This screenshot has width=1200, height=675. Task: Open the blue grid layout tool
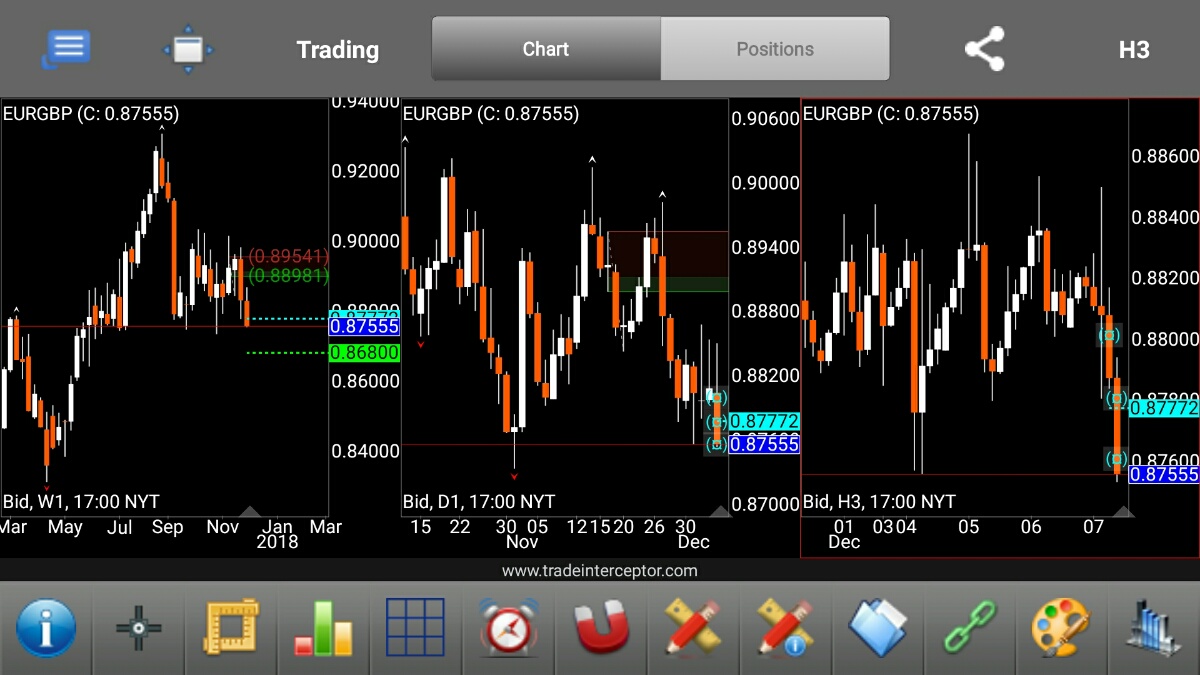click(x=415, y=629)
